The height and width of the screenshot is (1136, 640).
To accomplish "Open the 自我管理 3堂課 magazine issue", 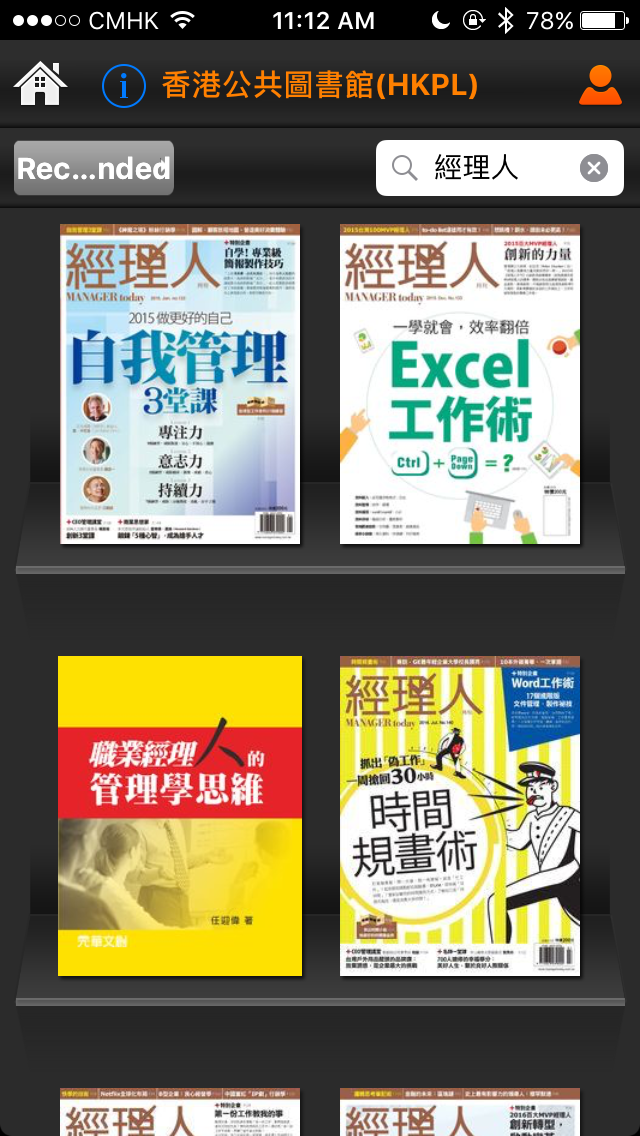I will click(180, 384).
